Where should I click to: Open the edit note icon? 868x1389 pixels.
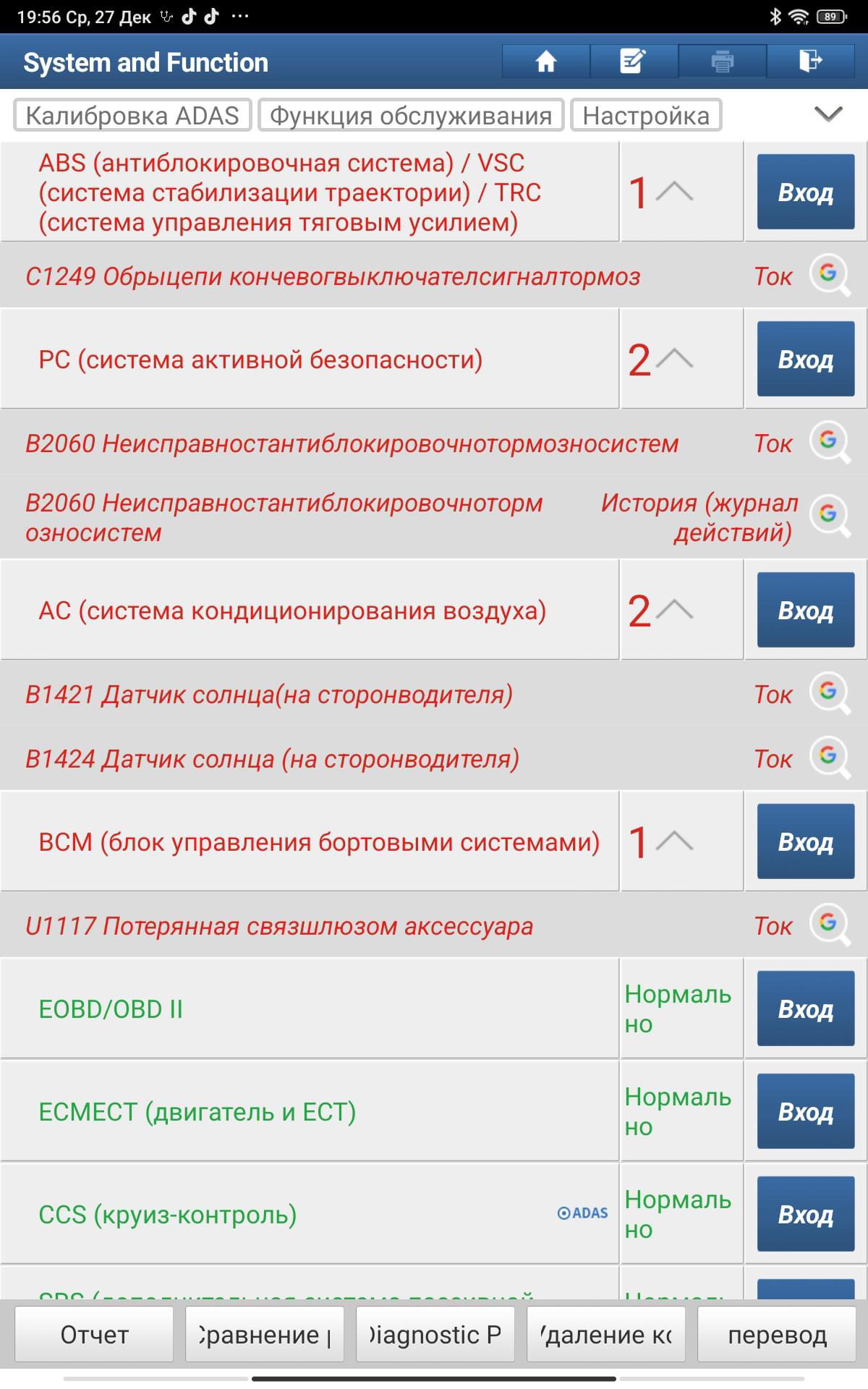point(634,61)
